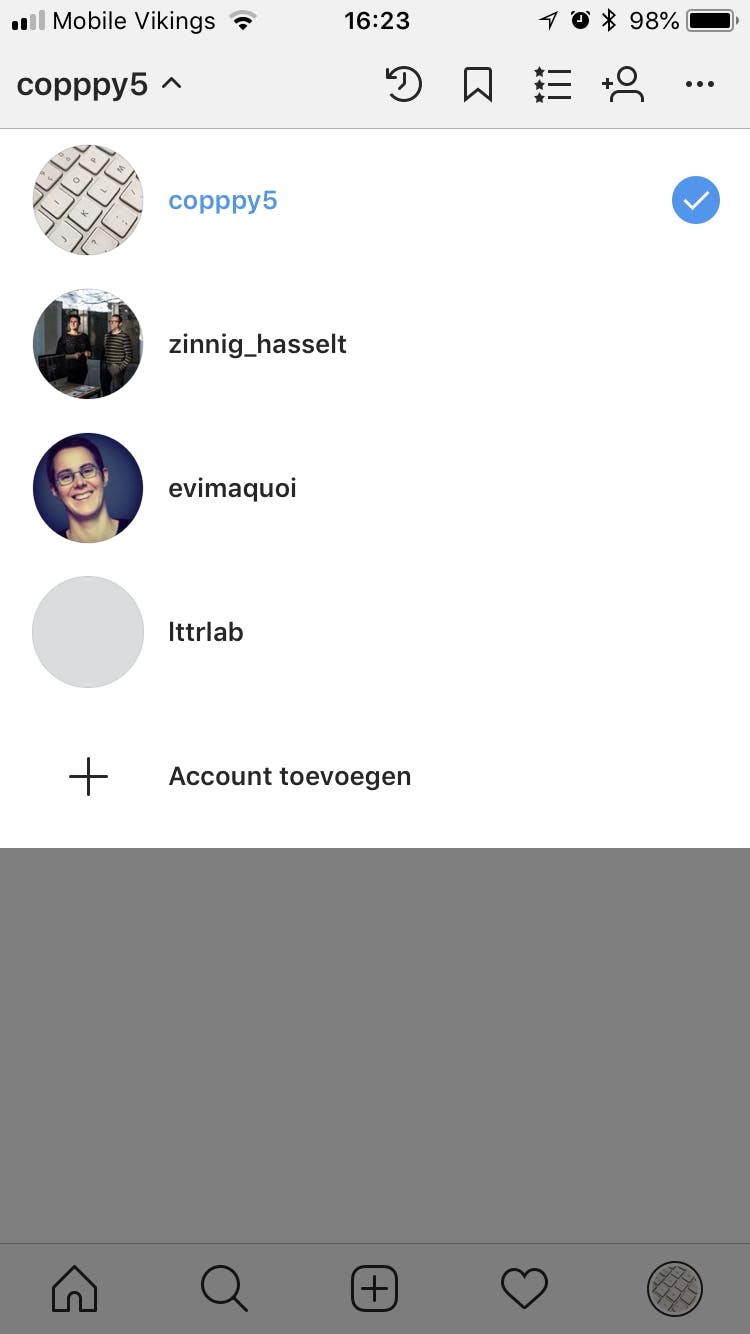Open the profile tab
Viewport: 750px width, 1334px height.
[675, 1288]
